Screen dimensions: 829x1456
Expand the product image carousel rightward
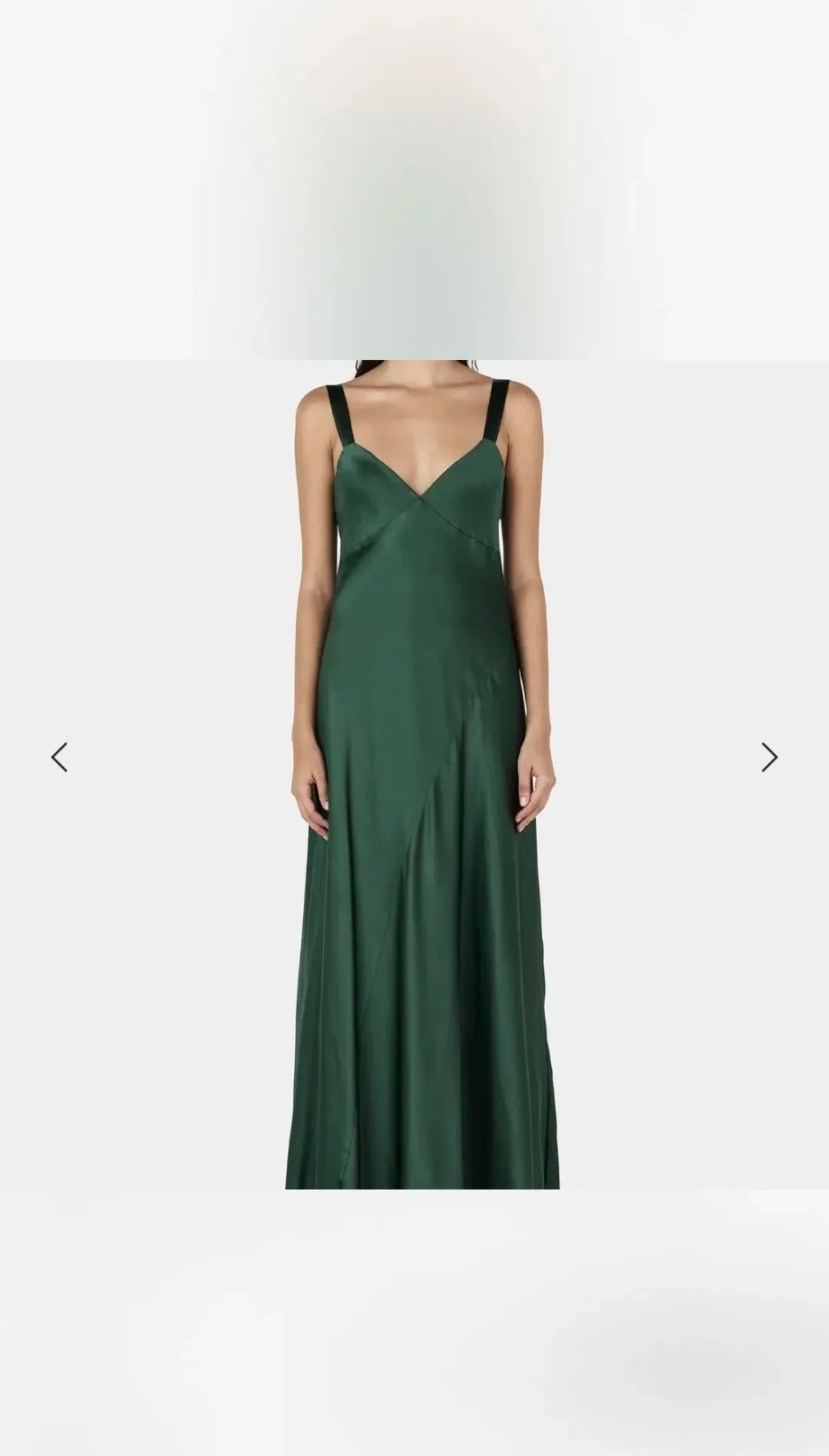pyautogui.click(x=768, y=756)
